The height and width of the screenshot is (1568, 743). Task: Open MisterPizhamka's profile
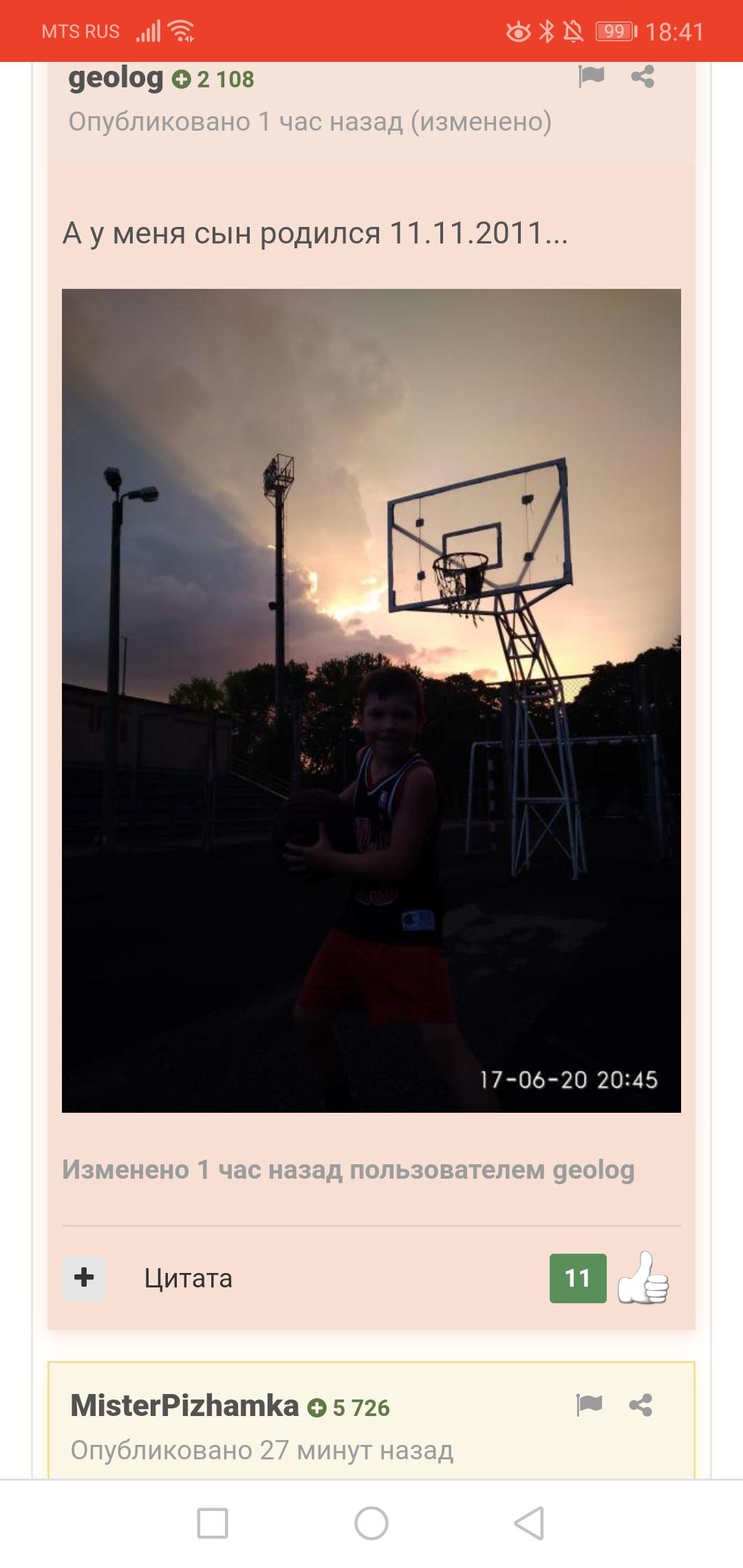click(x=184, y=1405)
